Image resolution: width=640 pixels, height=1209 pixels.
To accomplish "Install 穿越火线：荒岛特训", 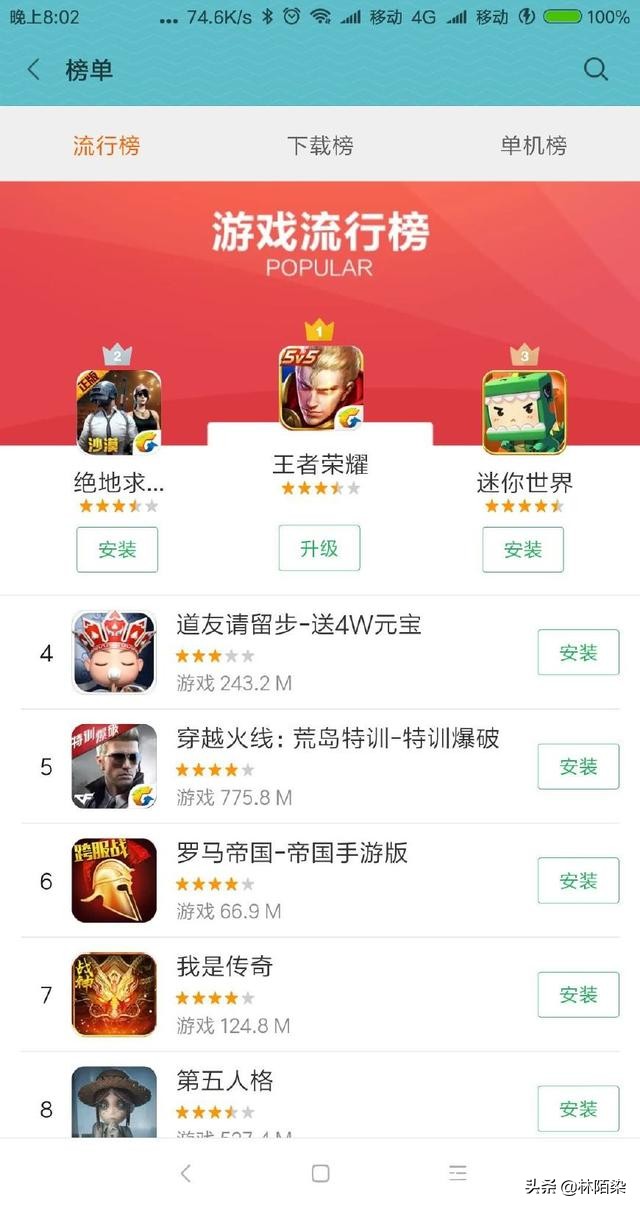I will (578, 767).
